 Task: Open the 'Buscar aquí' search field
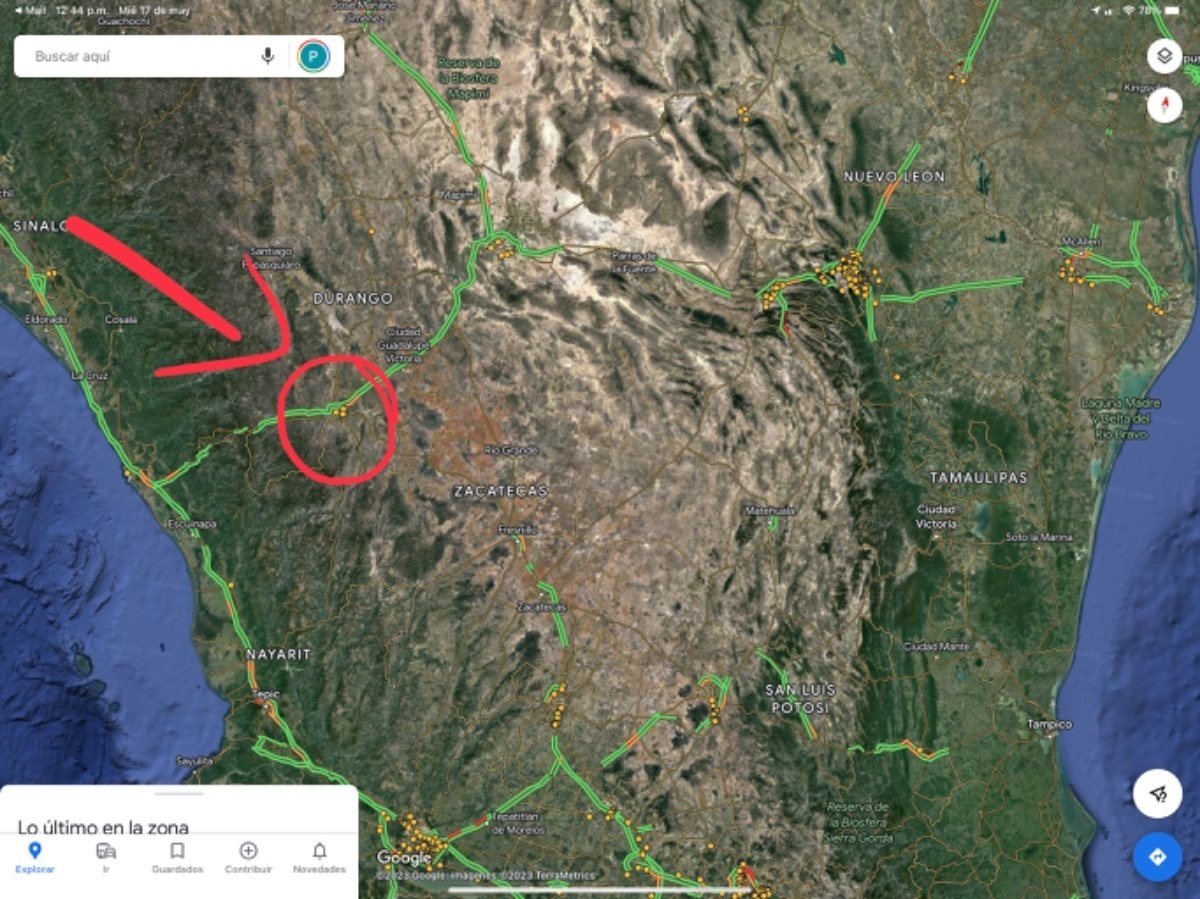tap(140, 56)
